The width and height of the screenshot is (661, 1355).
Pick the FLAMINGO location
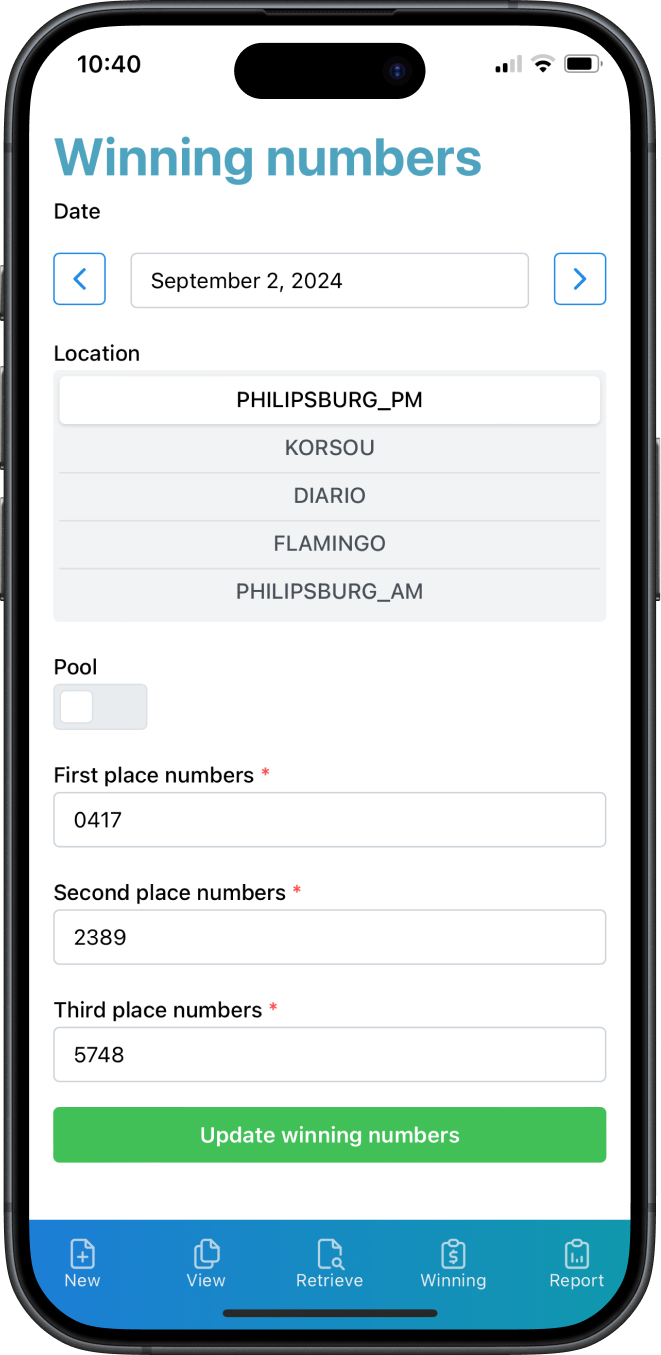[329, 544]
